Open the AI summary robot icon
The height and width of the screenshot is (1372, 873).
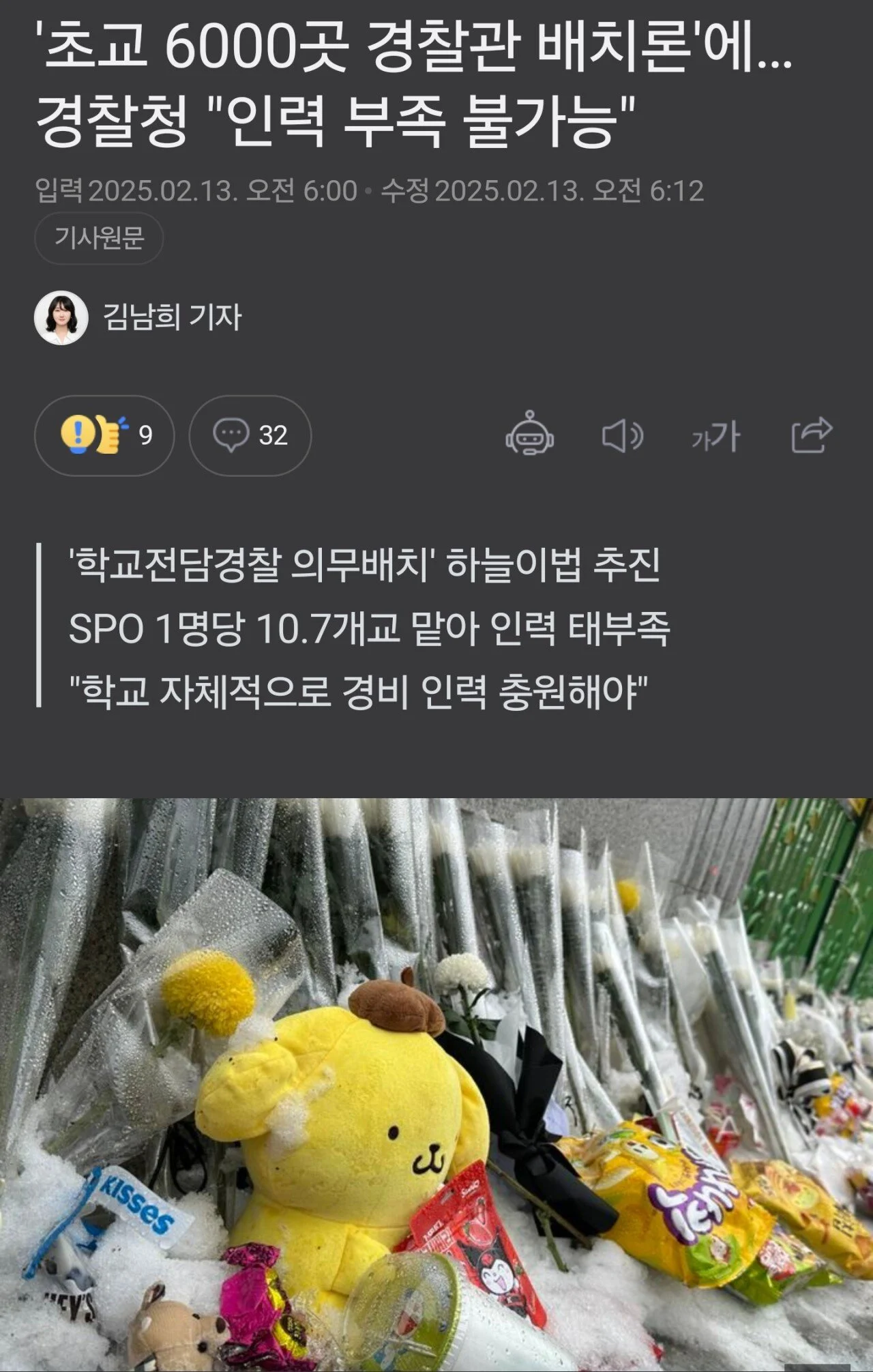tap(529, 434)
